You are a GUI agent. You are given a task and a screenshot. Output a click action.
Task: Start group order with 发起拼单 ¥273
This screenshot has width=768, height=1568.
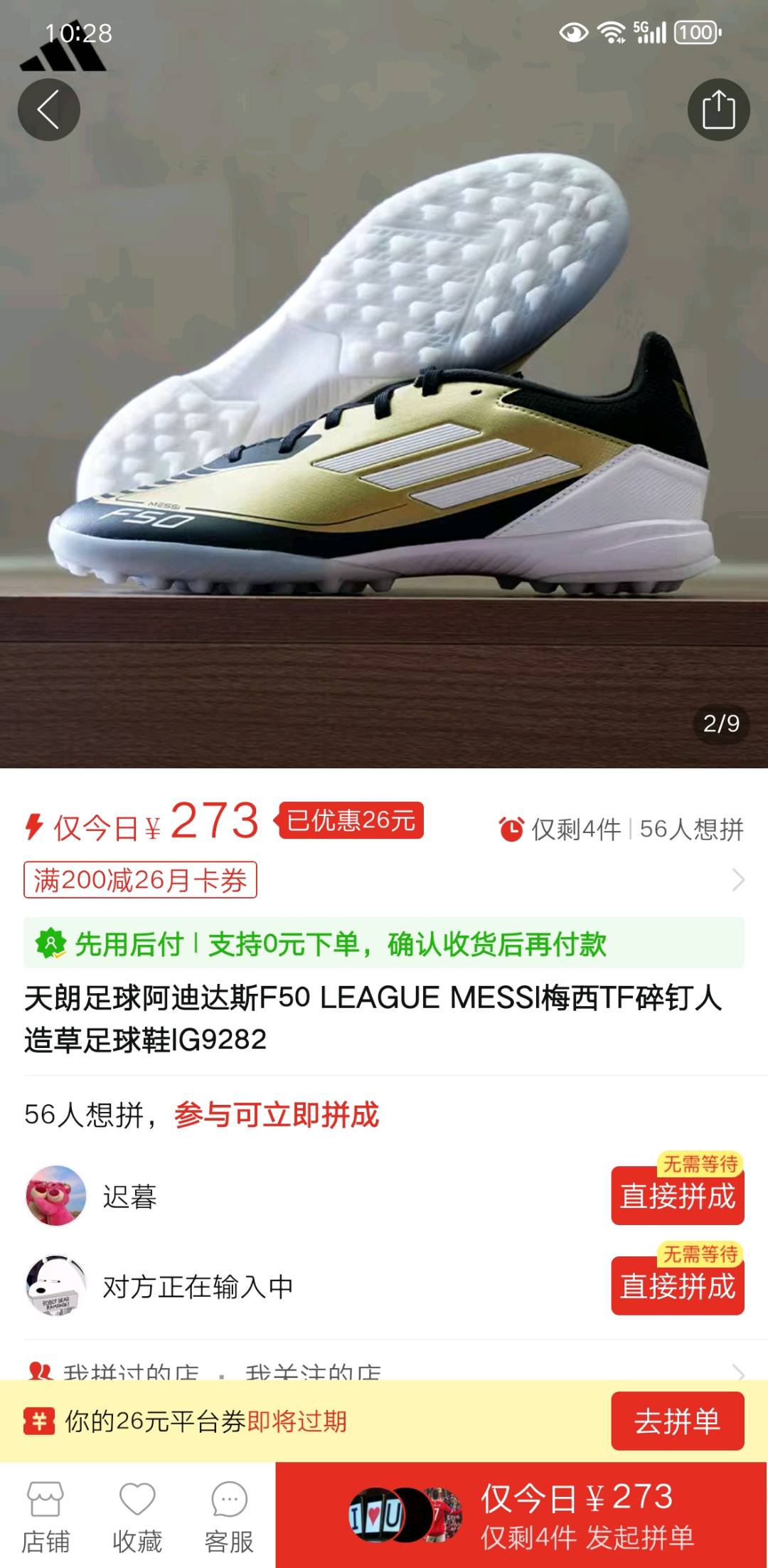(522, 1515)
